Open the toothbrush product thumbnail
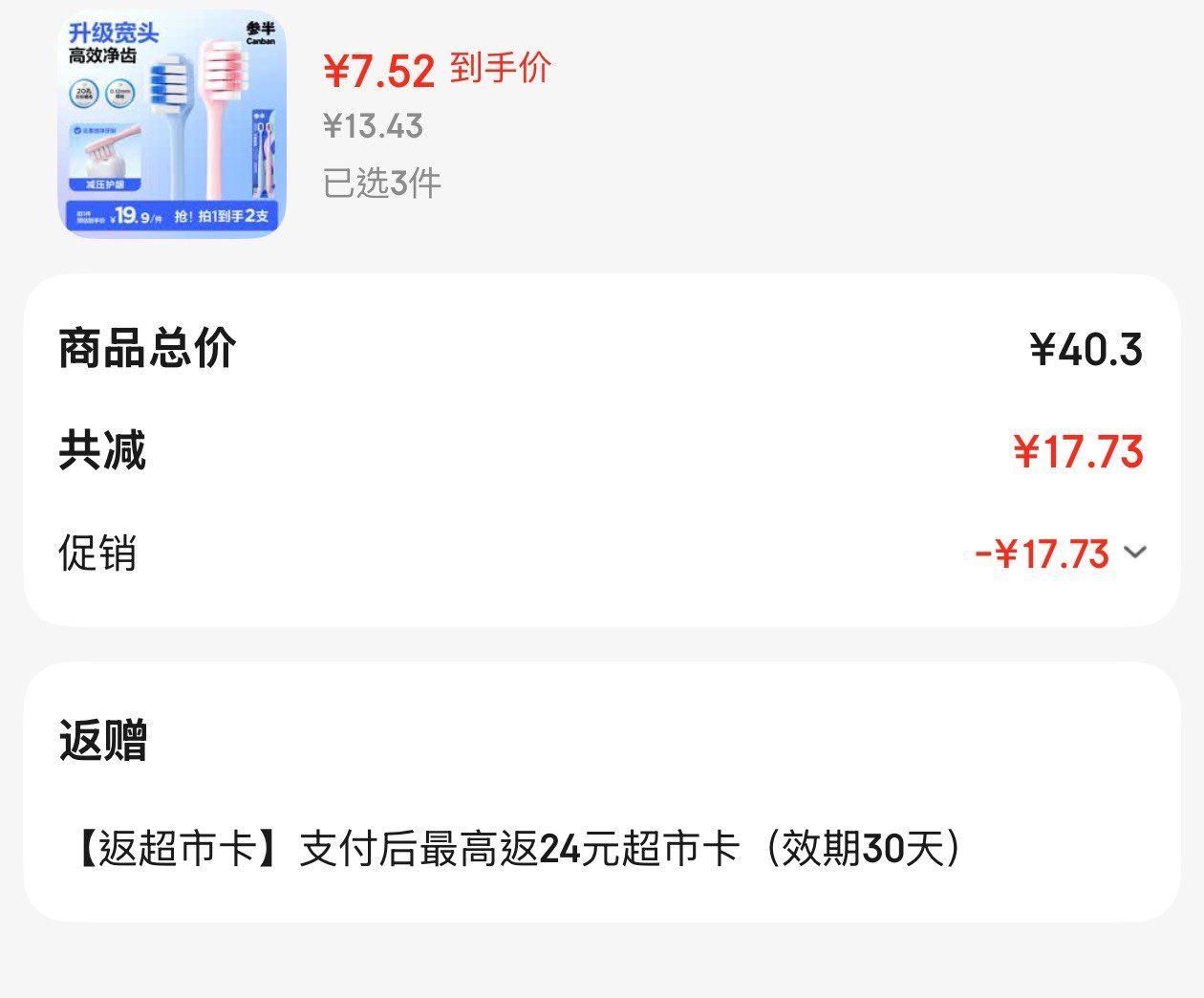Screen dimensions: 1204x998 (173, 122)
